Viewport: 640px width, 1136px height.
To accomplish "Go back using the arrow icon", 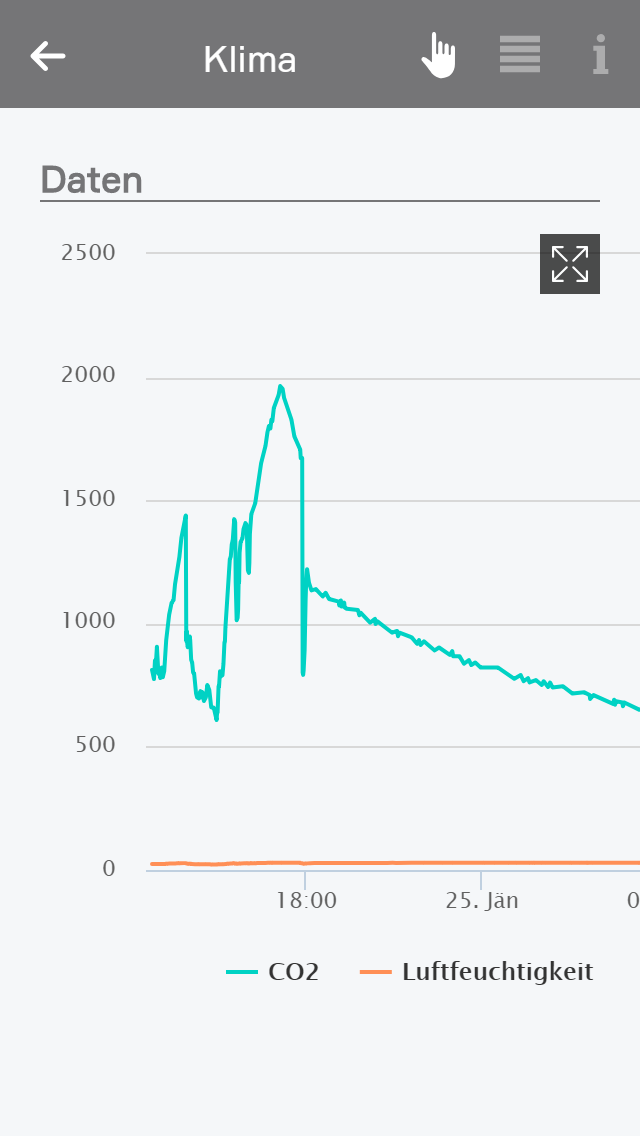I will (x=47, y=57).
